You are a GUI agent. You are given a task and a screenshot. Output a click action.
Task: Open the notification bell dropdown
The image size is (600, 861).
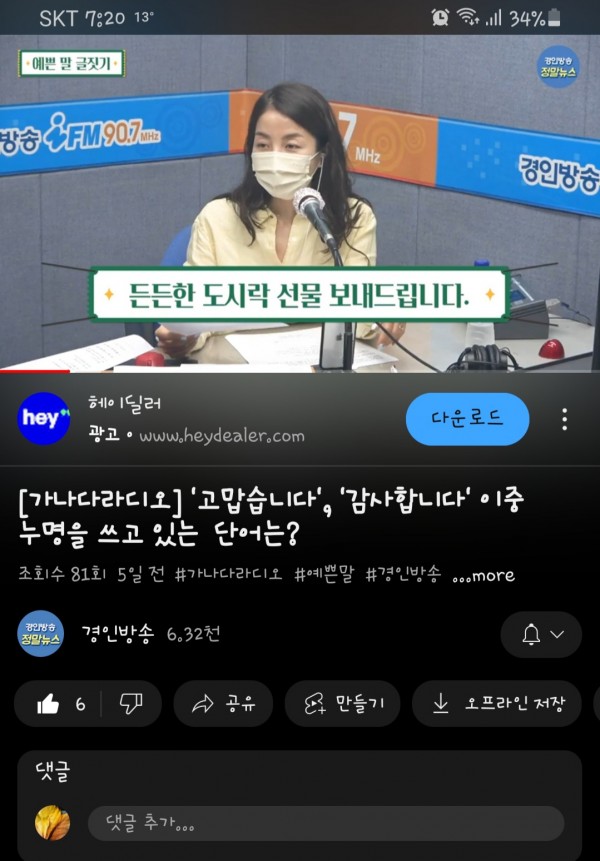[x=542, y=634]
